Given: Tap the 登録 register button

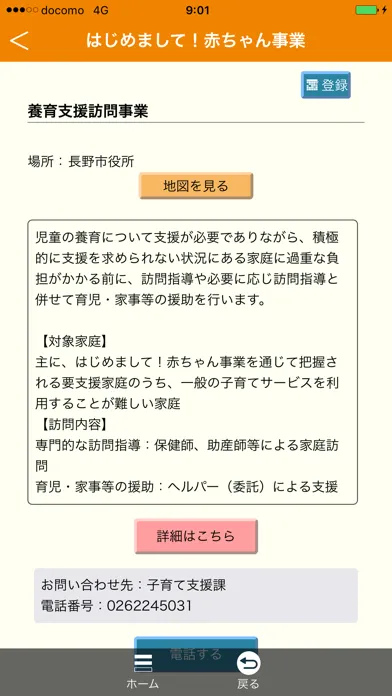Looking at the screenshot, I should 326,85.
